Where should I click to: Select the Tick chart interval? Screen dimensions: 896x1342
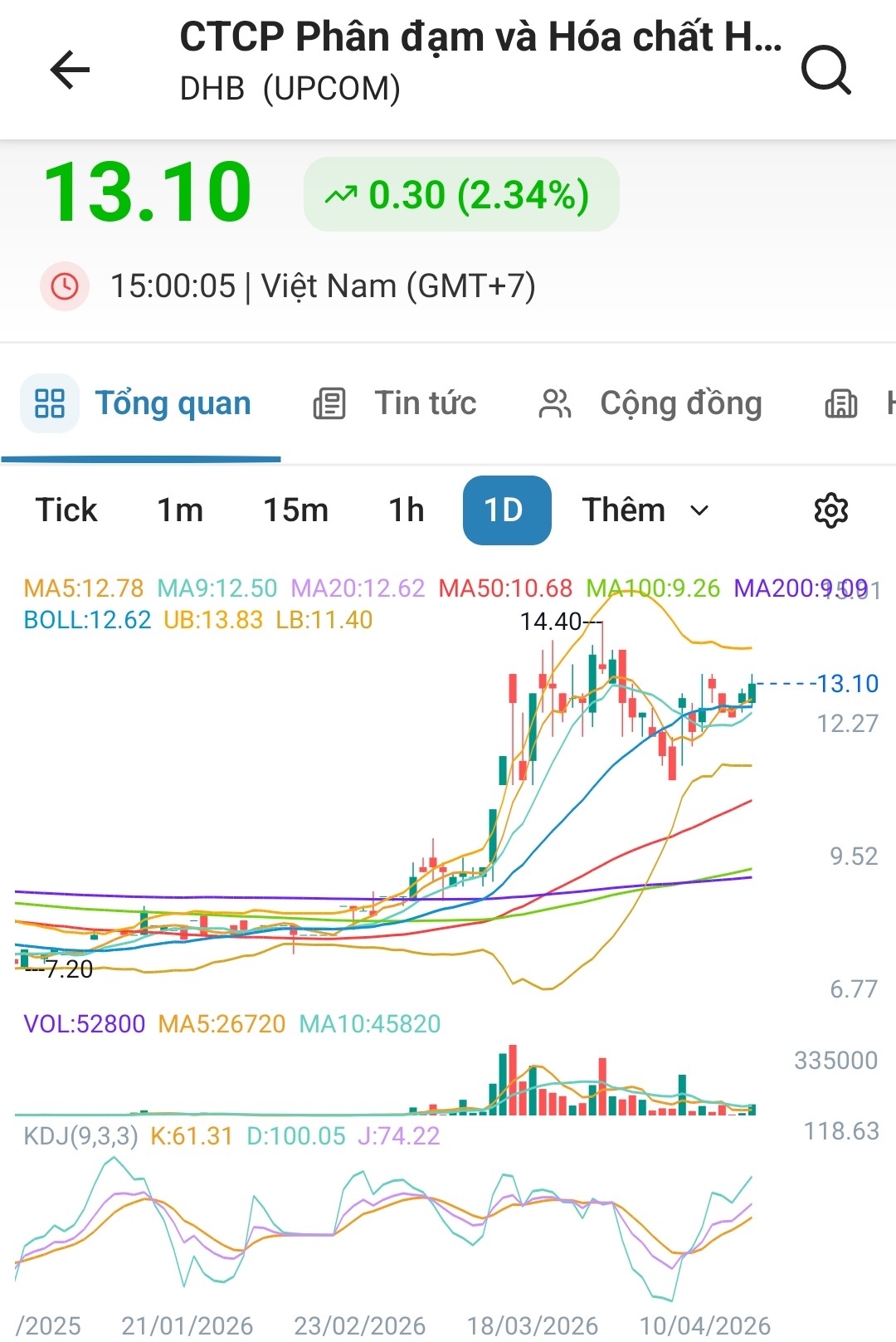[x=66, y=510]
